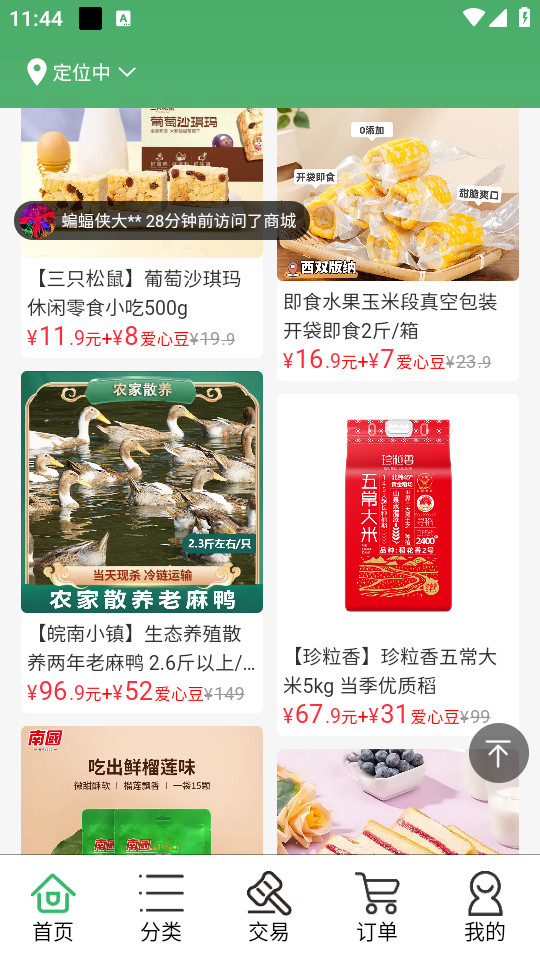View the 珍粒香五常大米 5kg product

tap(398, 564)
